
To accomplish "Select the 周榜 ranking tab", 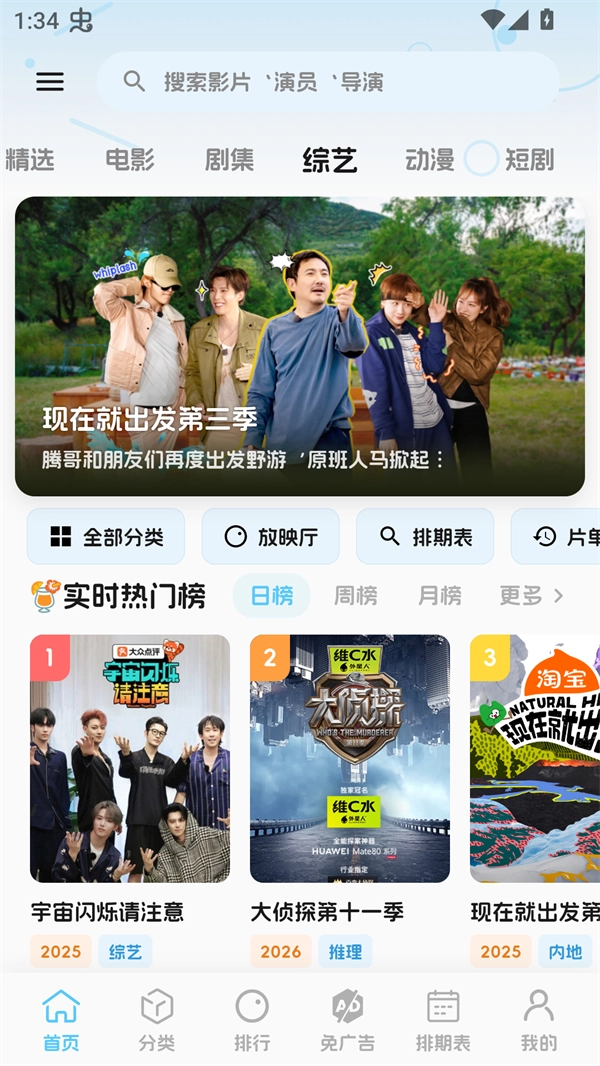I will click(355, 596).
